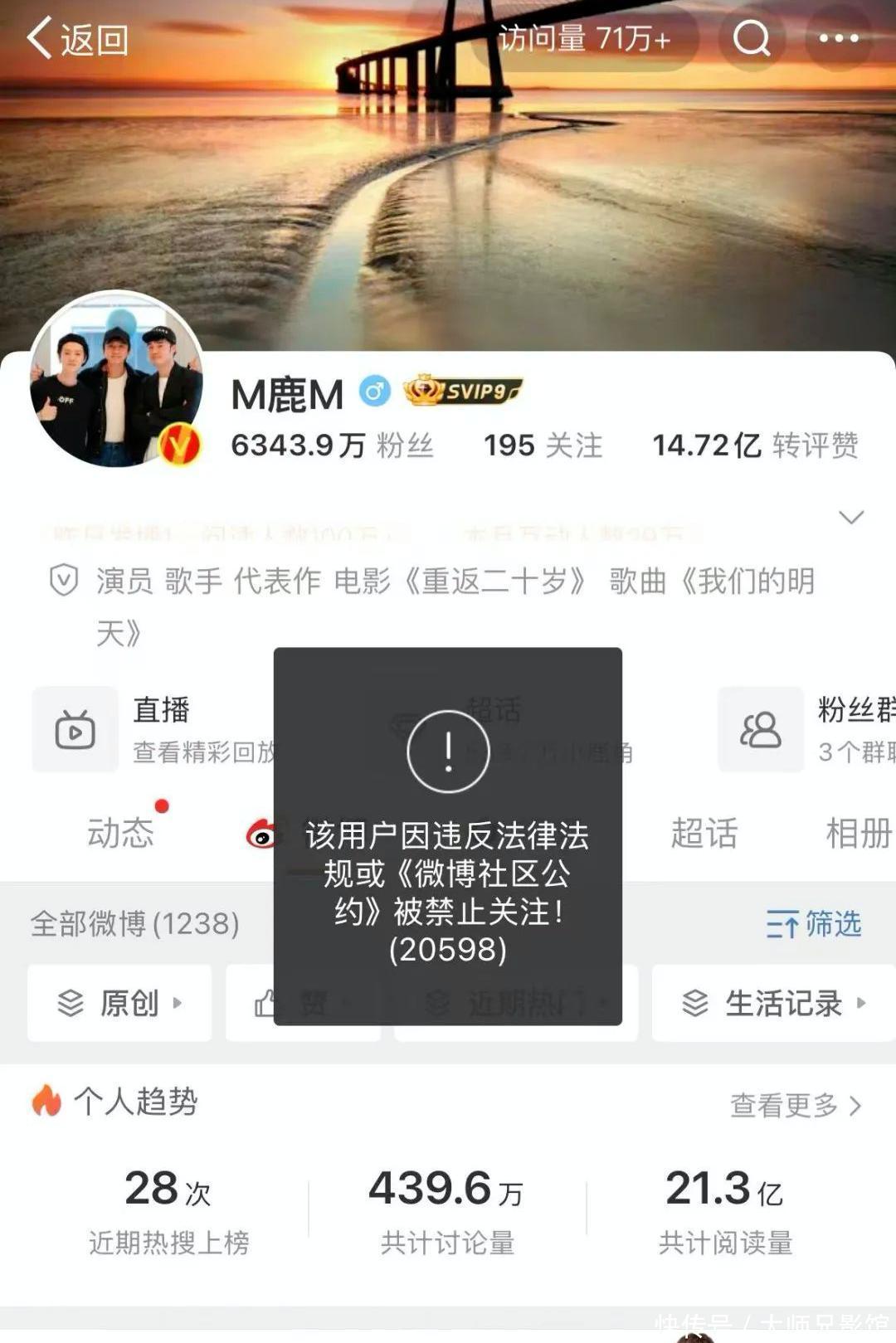
Task: Select the 生活记录 filter chip
Action: [x=773, y=1003]
